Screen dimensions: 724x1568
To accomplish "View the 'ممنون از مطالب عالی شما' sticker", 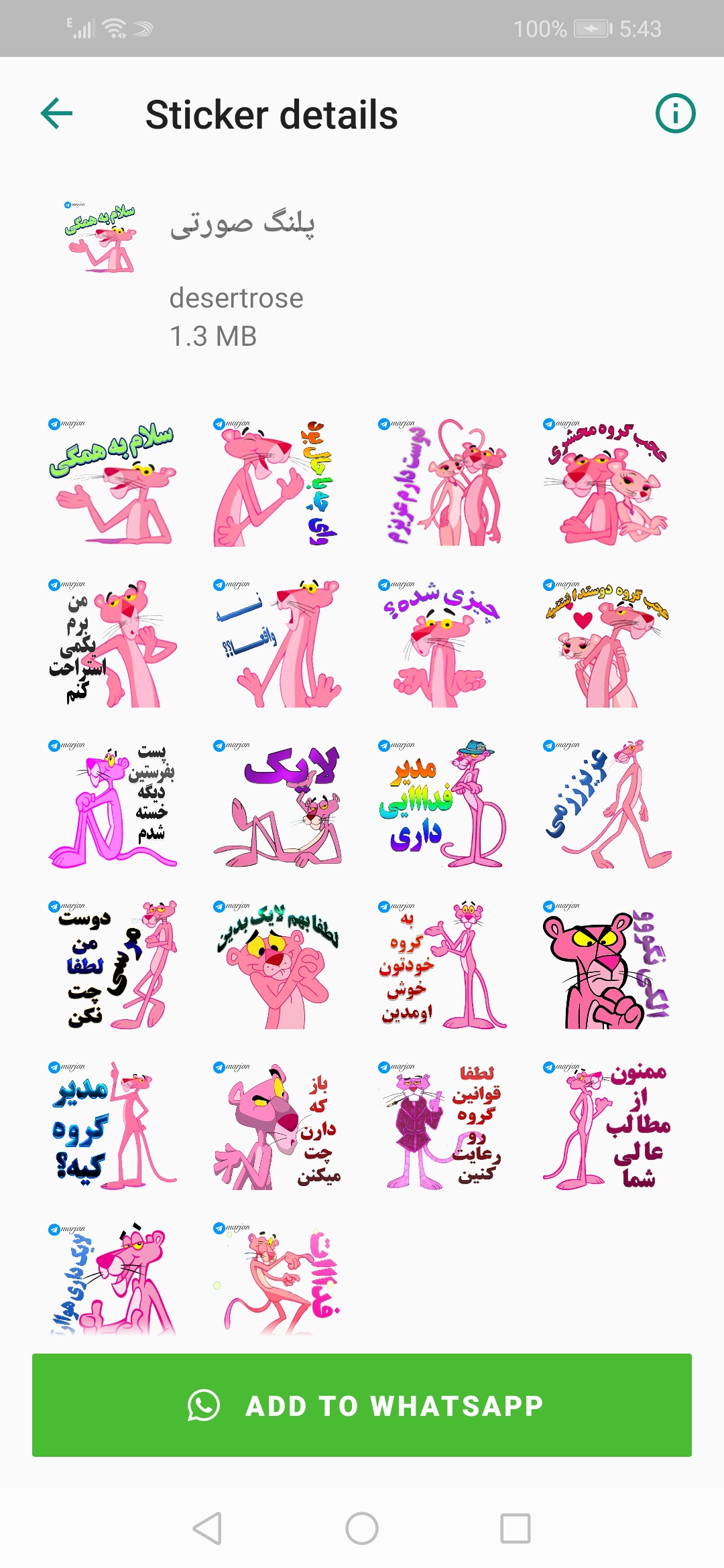I will pos(607,1126).
